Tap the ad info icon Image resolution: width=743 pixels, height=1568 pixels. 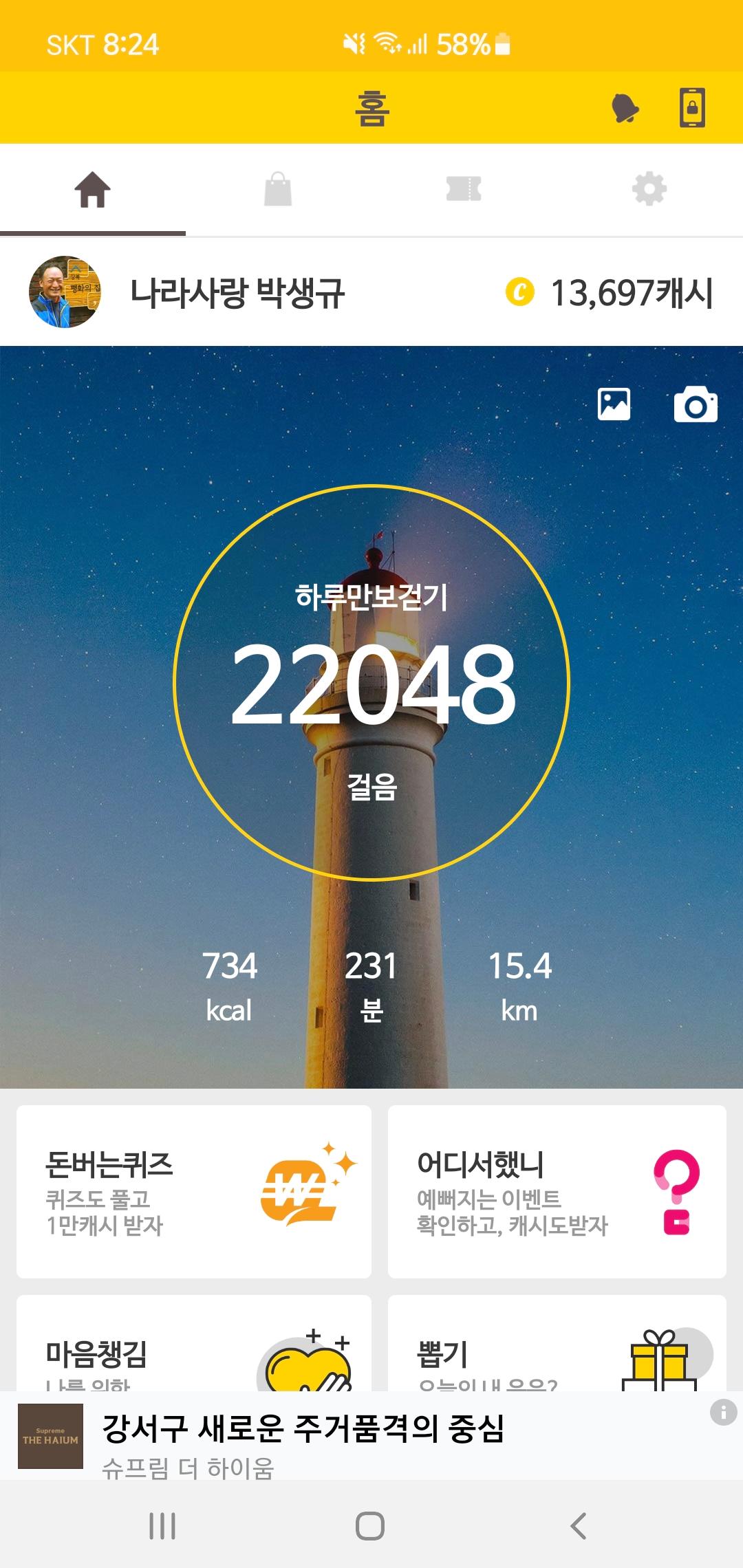click(723, 1413)
